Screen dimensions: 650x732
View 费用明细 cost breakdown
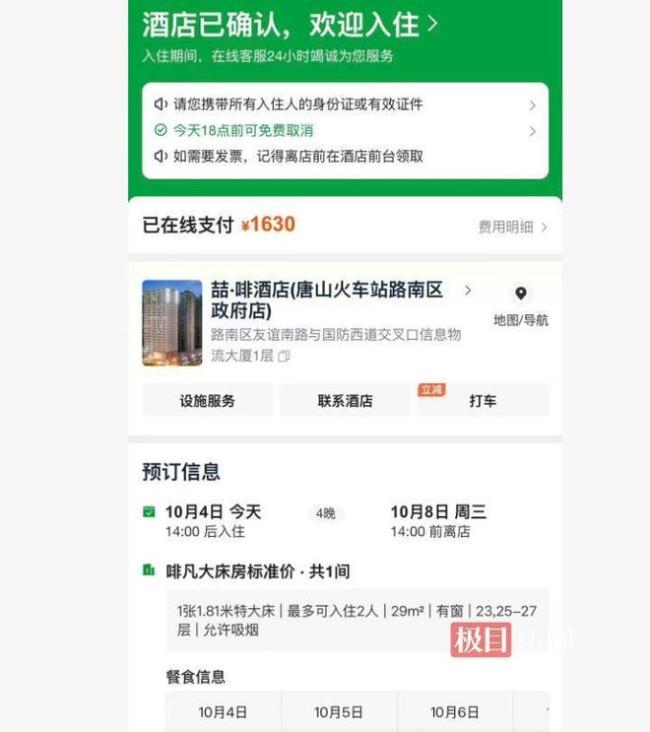tap(512, 227)
